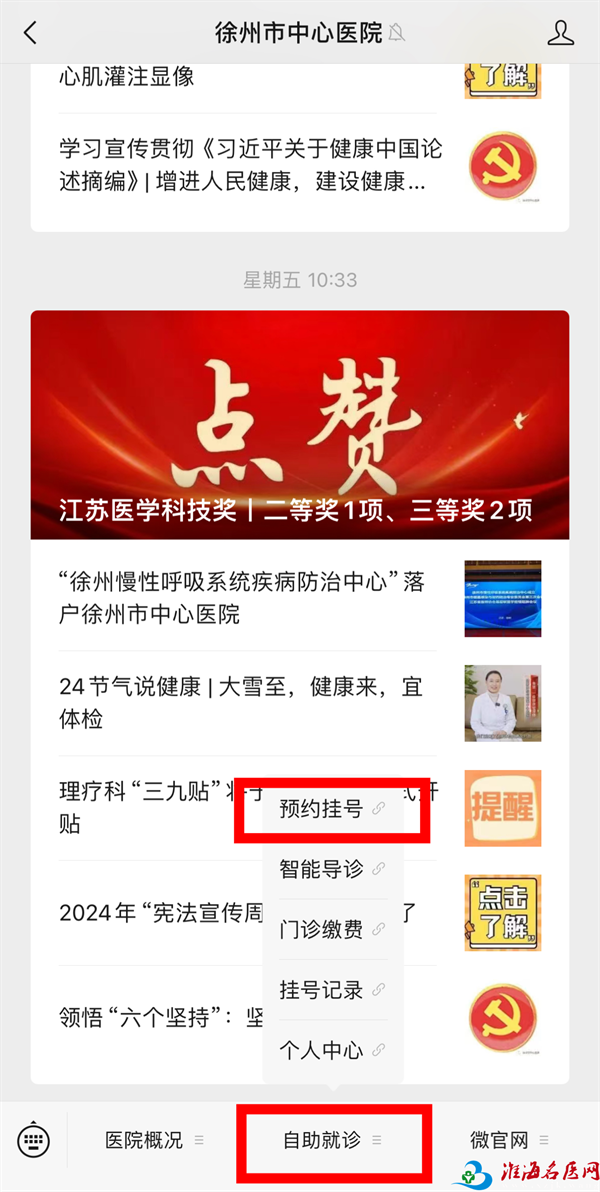Open the 江苏医学科技奖 banner article

pos(299,425)
